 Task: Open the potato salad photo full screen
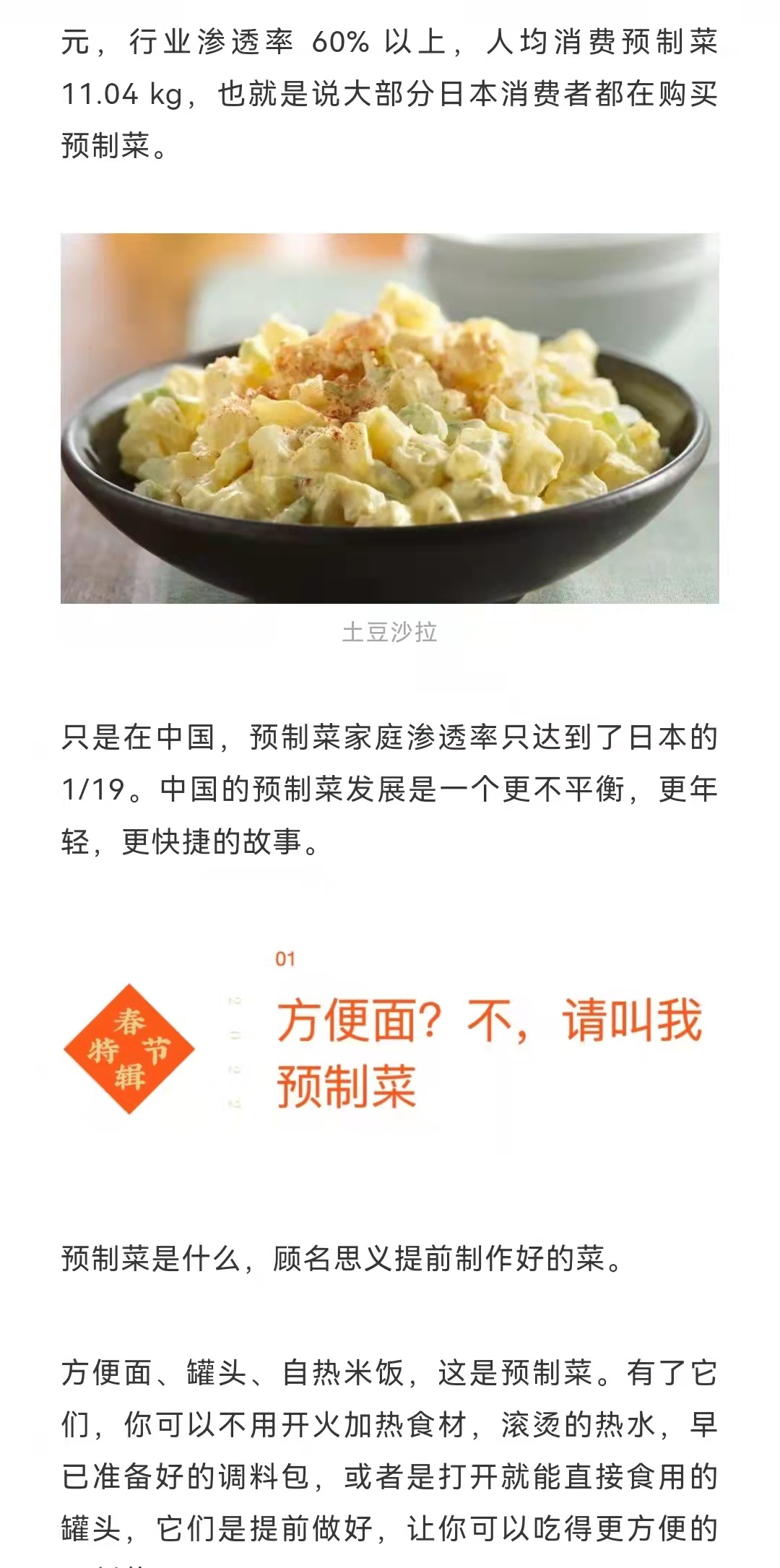pyautogui.click(x=390, y=417)
